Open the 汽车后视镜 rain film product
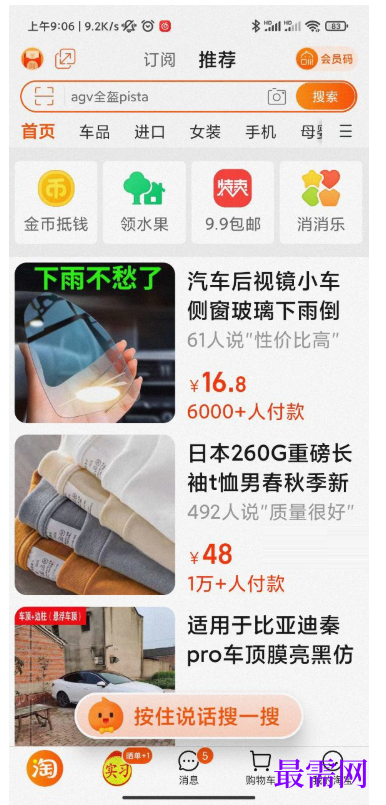386x805 pixels. [x=187, y=343]
